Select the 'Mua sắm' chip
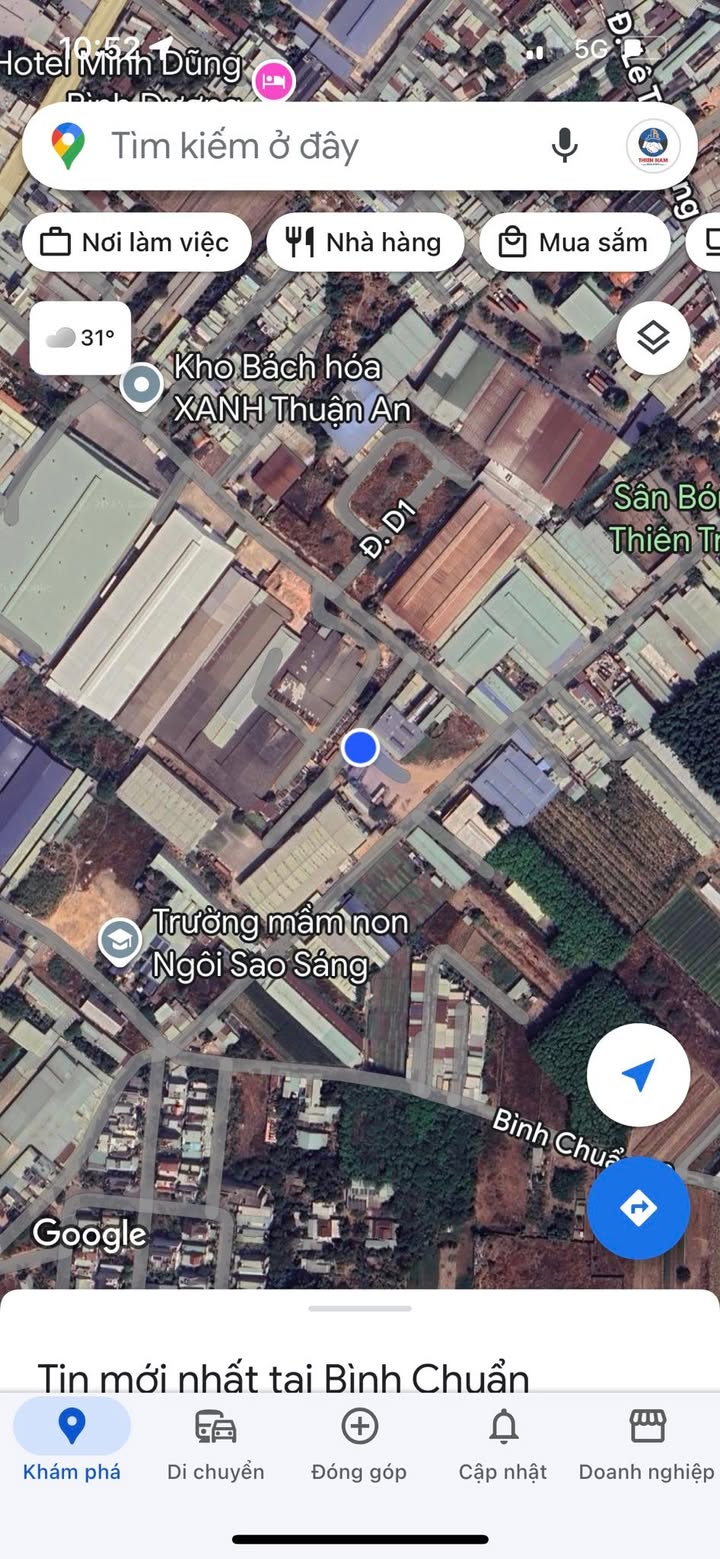The height and width of the screenshot is (1559, 720). (x=574, y=242)
